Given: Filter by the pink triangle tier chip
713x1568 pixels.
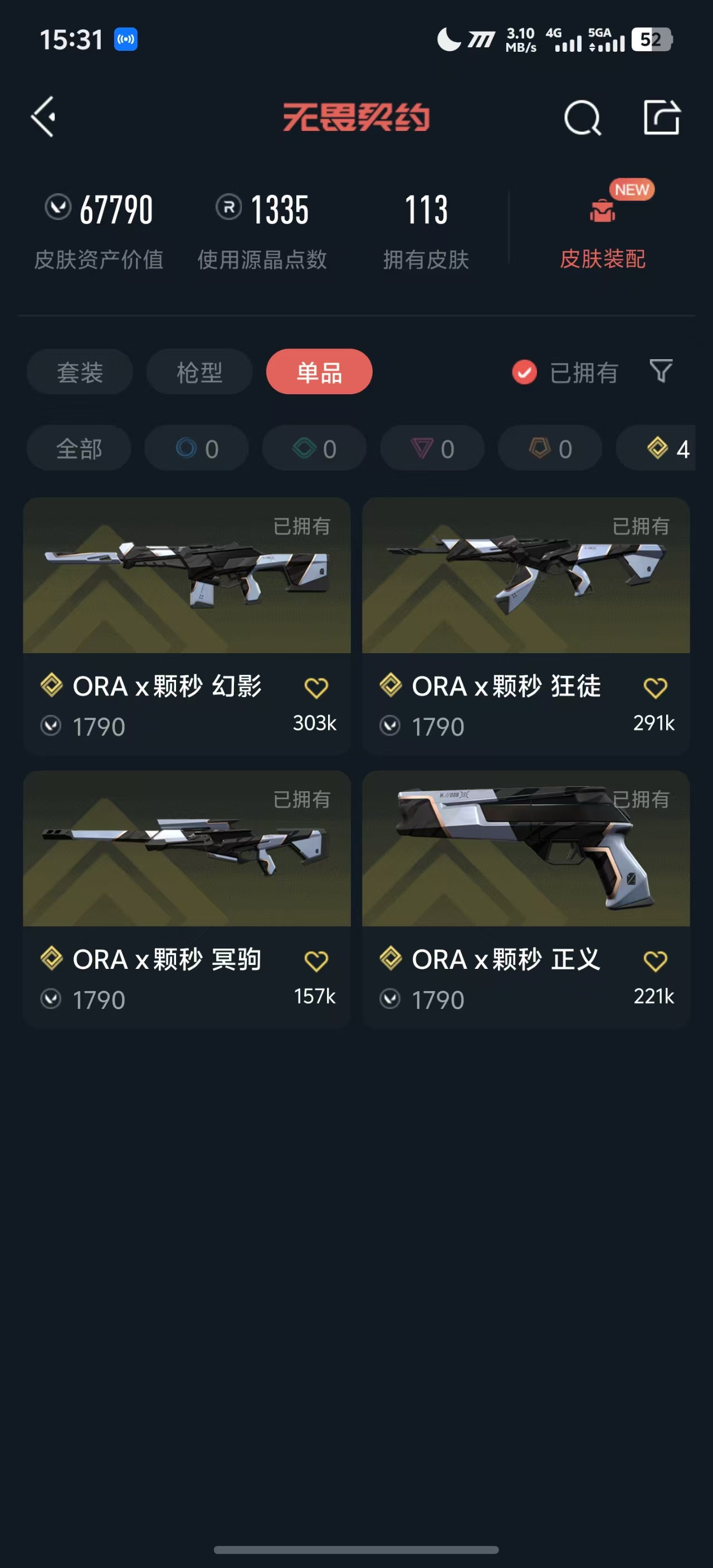Looking at the screenshot, I should [432, 449].
